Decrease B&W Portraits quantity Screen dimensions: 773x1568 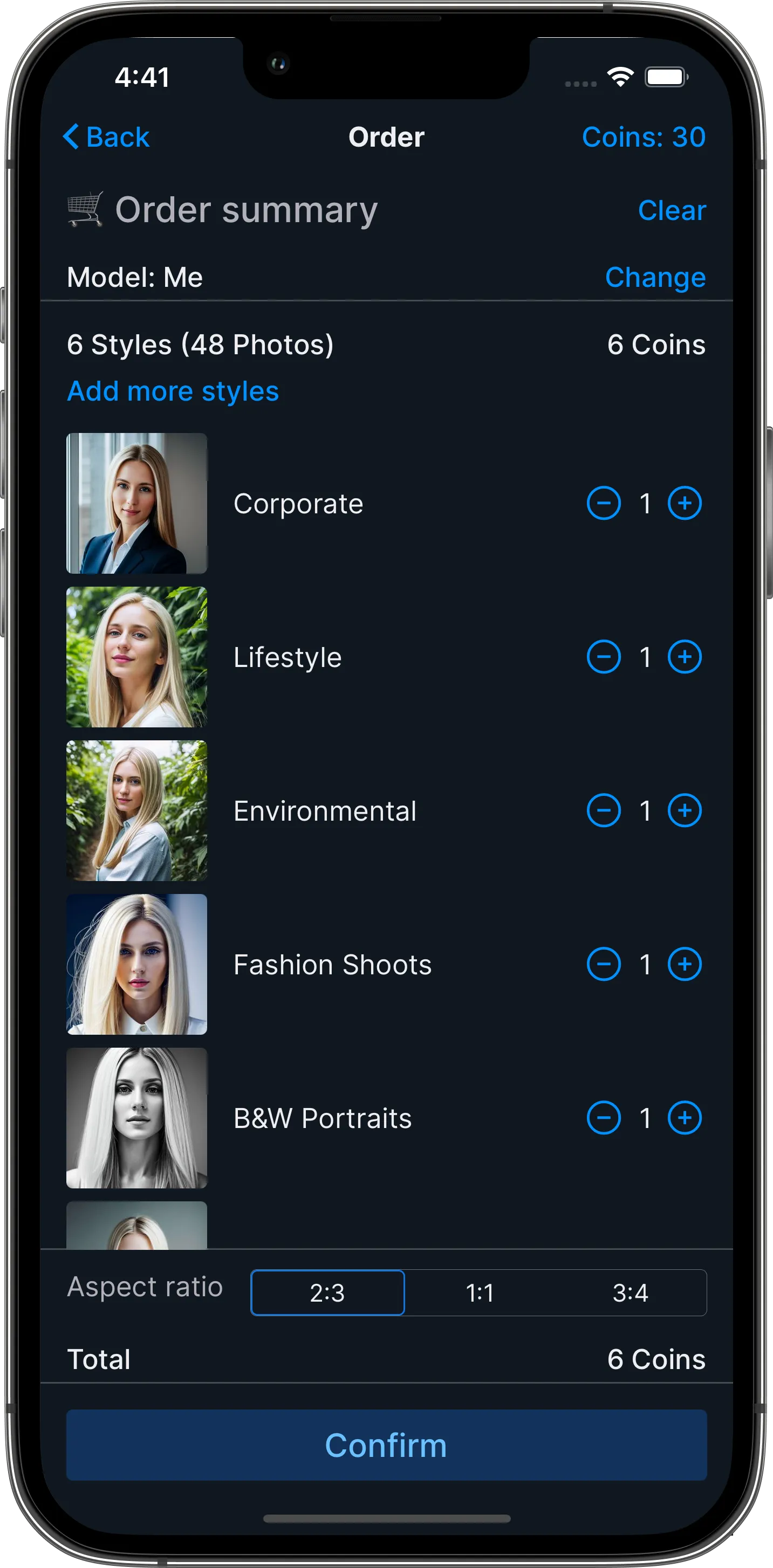(604, 1118)
